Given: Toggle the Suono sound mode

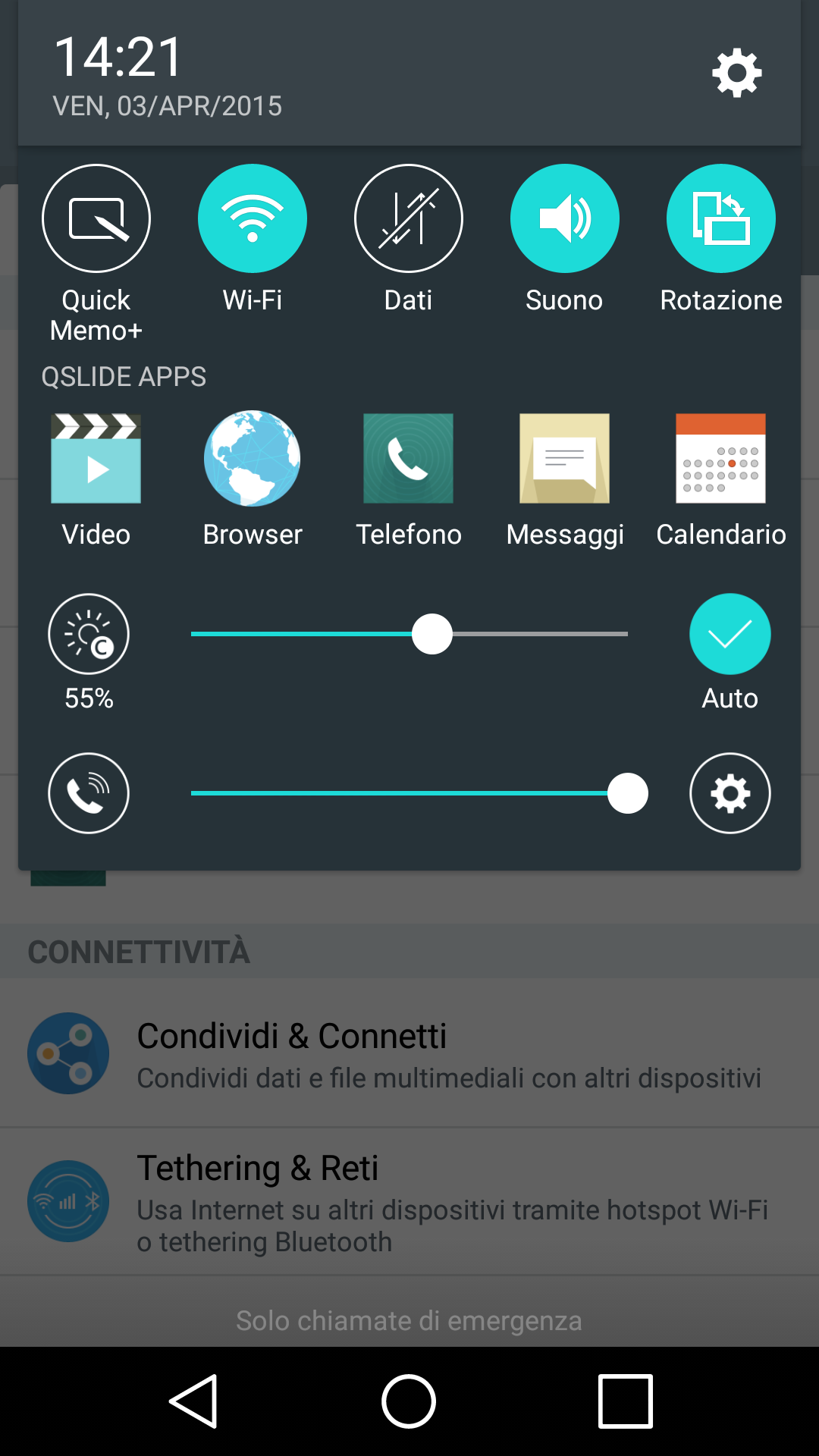Looking at the screenshot, I should pos(565,218).
